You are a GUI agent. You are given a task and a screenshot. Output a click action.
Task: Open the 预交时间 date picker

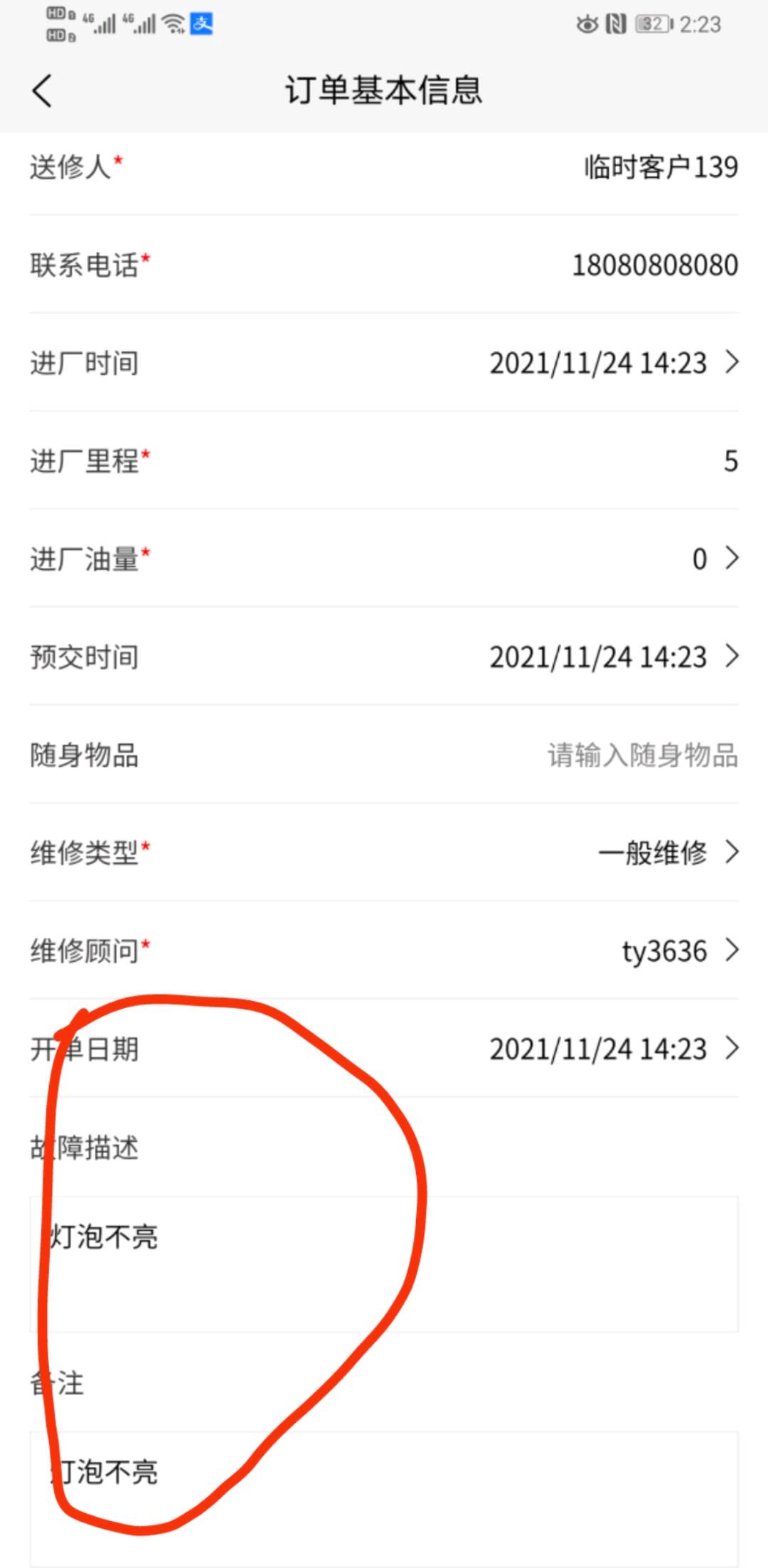[613, 657]
